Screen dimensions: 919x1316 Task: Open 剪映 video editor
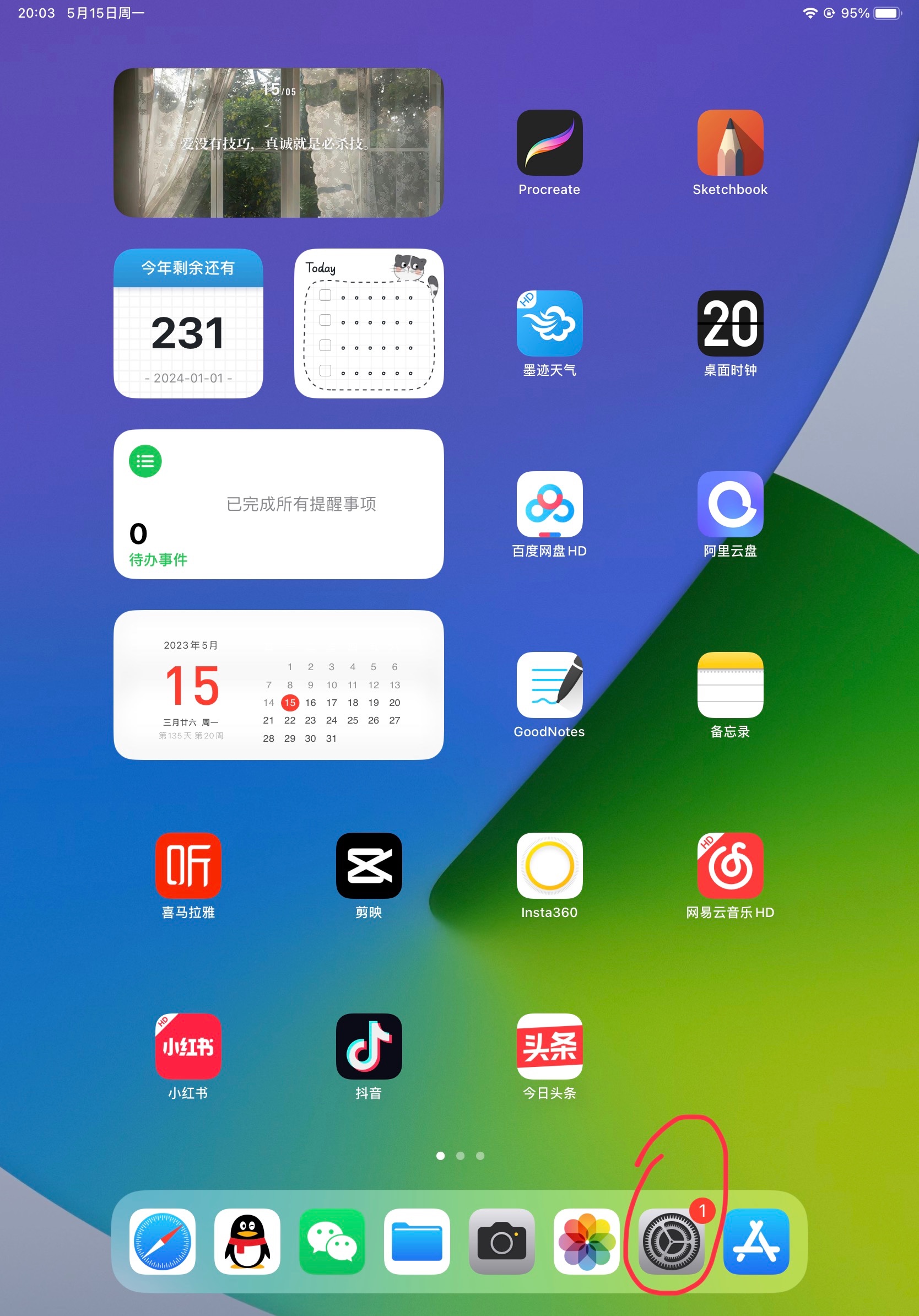coord(369,865)
